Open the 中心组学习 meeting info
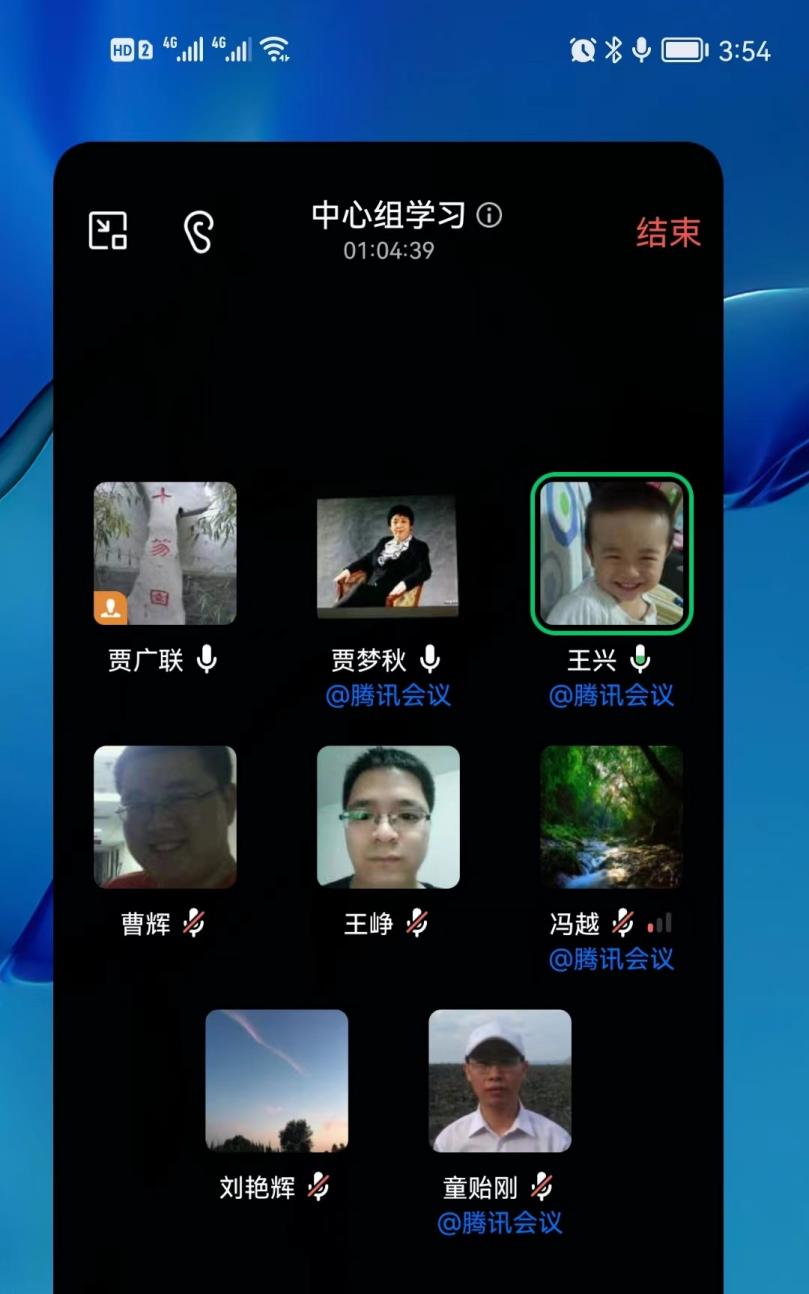The width and height of the screenshot is (809, 1294). pyautogui.click(x=489, y=215)
